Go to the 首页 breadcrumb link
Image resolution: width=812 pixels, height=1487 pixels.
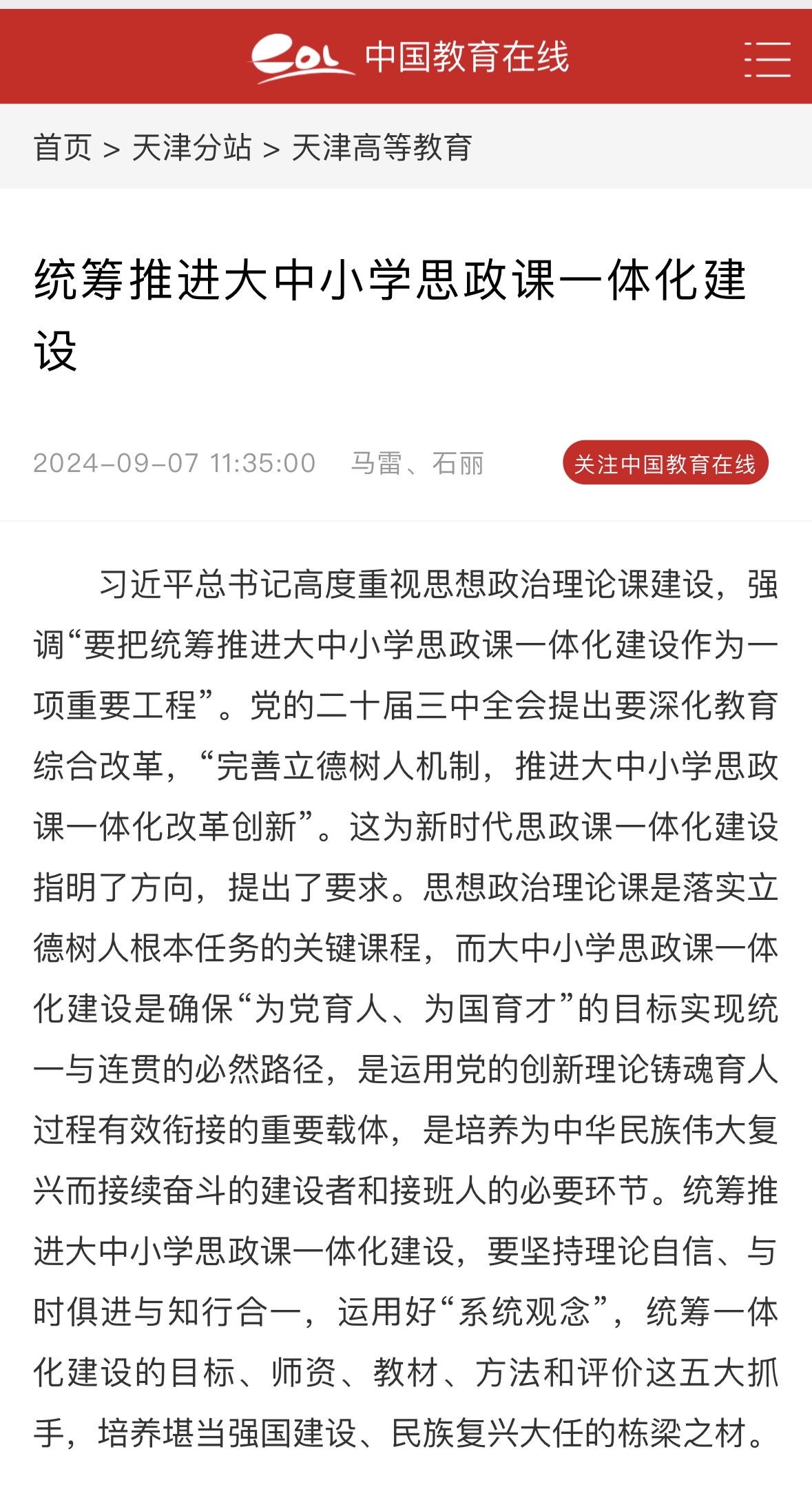63,147
